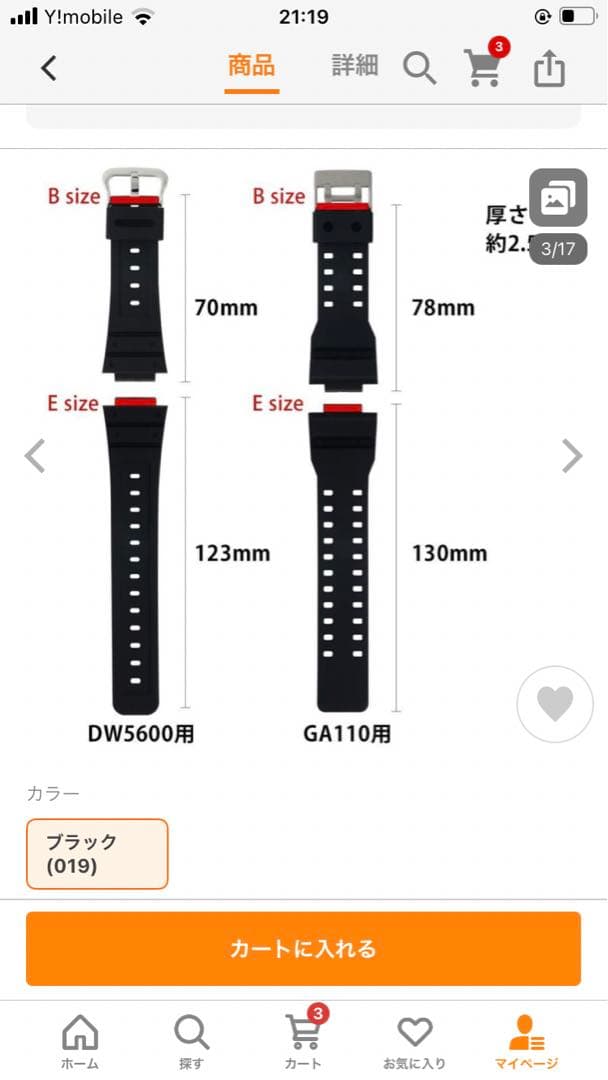
Task: Open the マイページ tab
Action: 526,1041
